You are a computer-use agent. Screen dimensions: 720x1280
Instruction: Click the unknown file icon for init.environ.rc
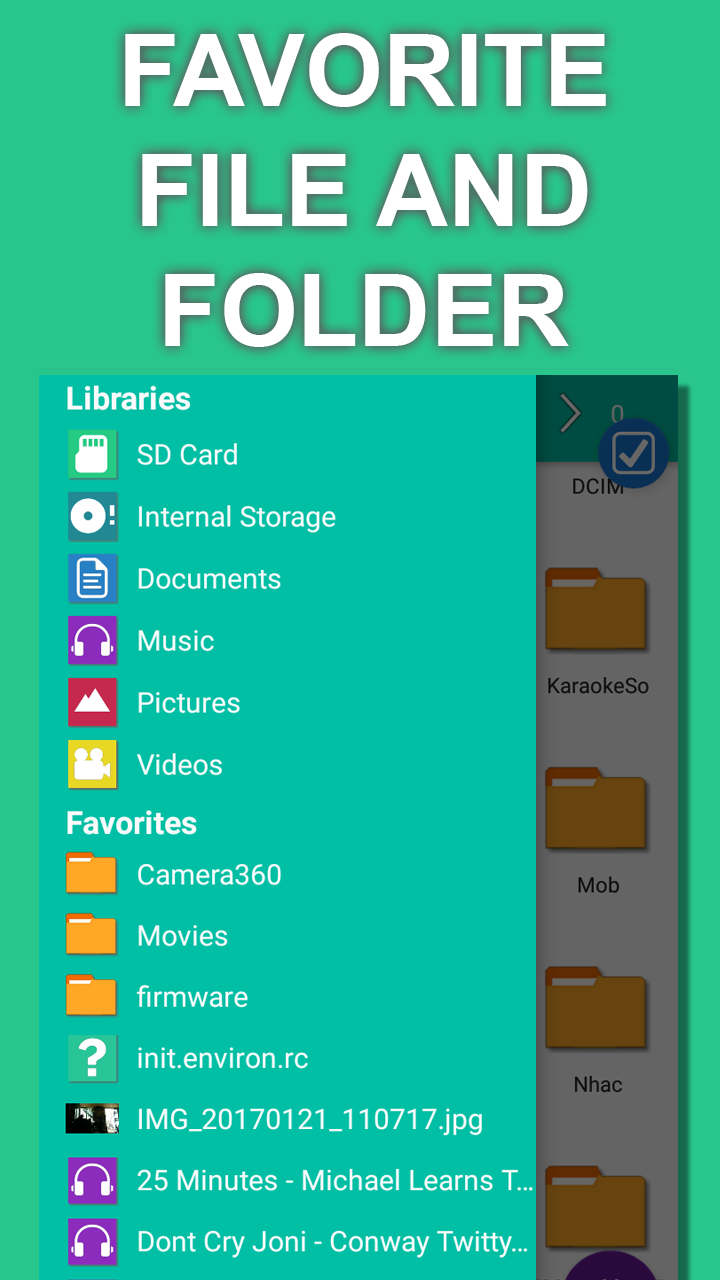(x=92, y=1057)
